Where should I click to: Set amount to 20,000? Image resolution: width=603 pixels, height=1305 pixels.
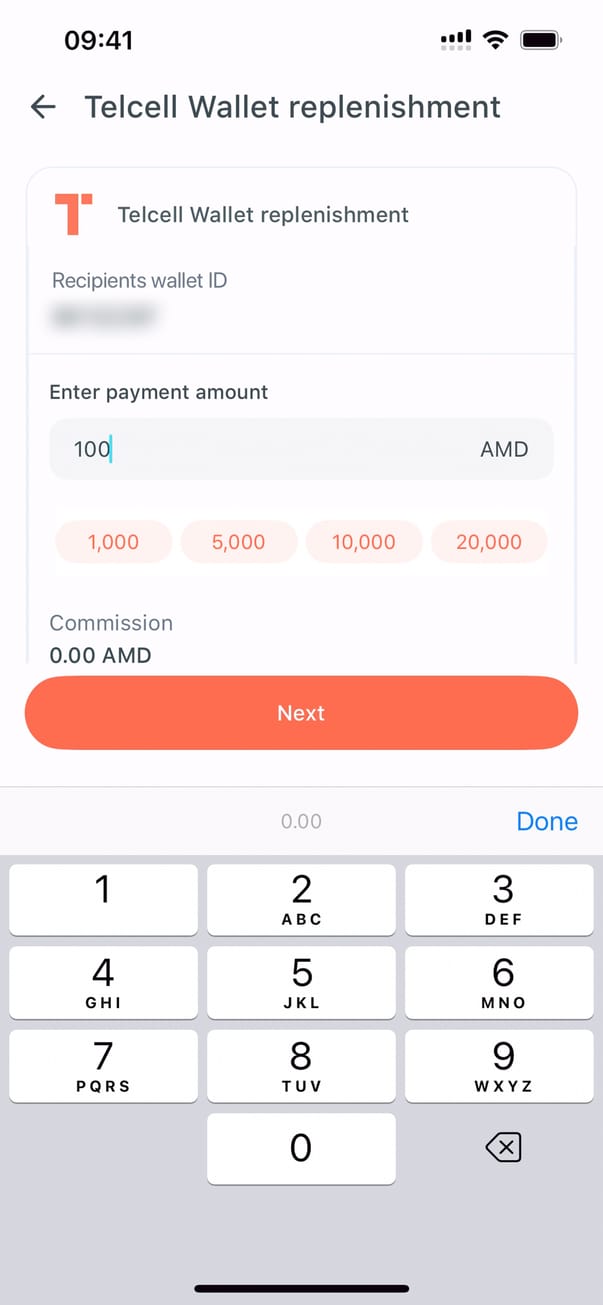click(x=489, y=542)
